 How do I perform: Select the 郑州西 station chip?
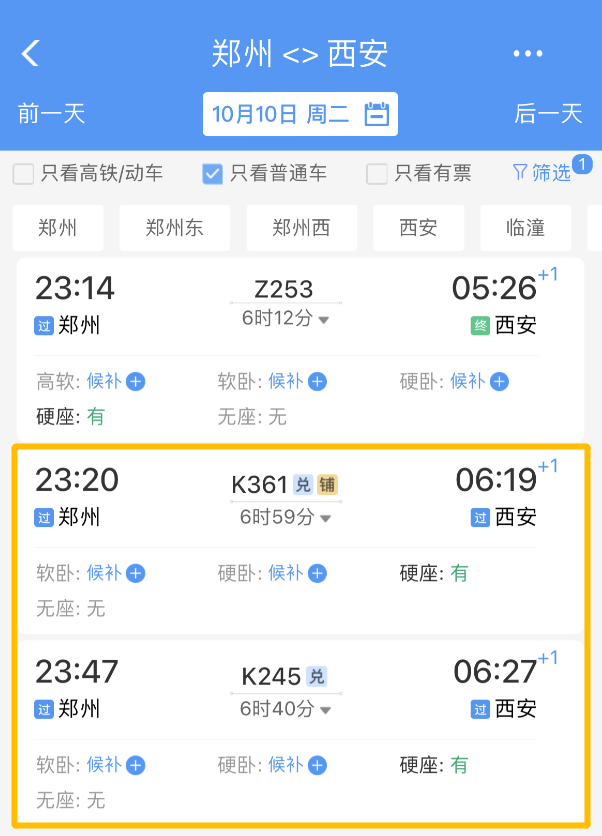[301, 228]
